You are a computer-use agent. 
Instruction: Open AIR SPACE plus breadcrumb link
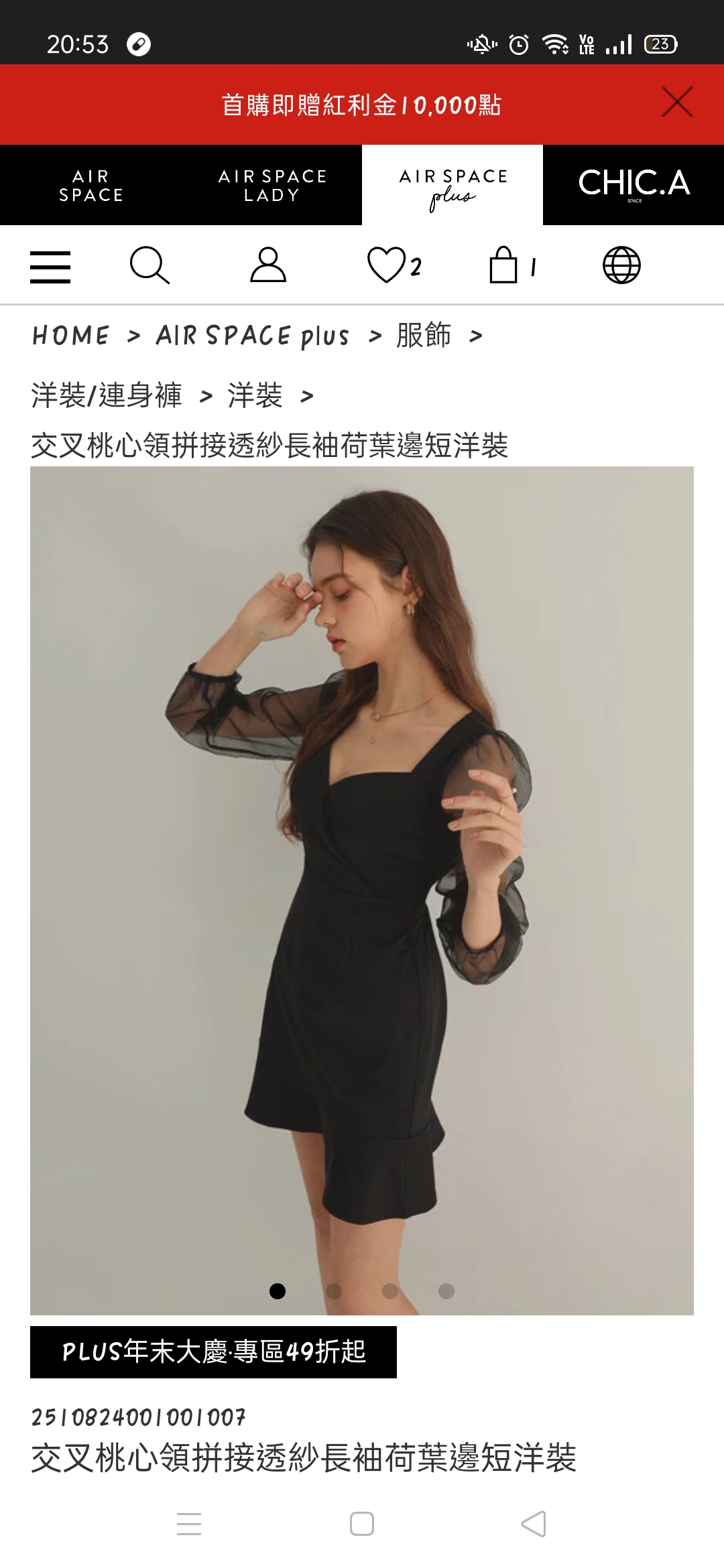(x=253, y=336)
